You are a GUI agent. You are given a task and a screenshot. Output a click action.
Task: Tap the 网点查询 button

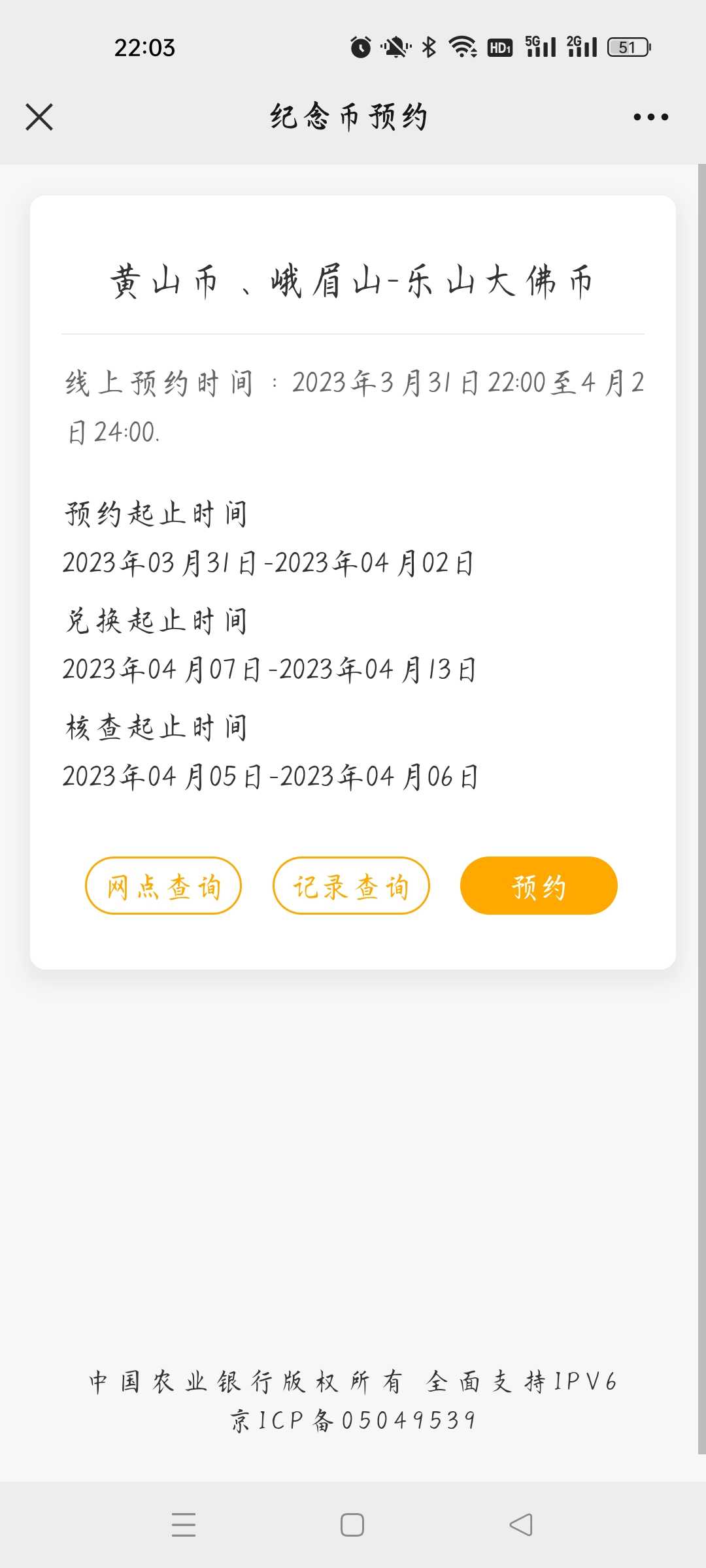pyautogui.click(x=163, y=885)
